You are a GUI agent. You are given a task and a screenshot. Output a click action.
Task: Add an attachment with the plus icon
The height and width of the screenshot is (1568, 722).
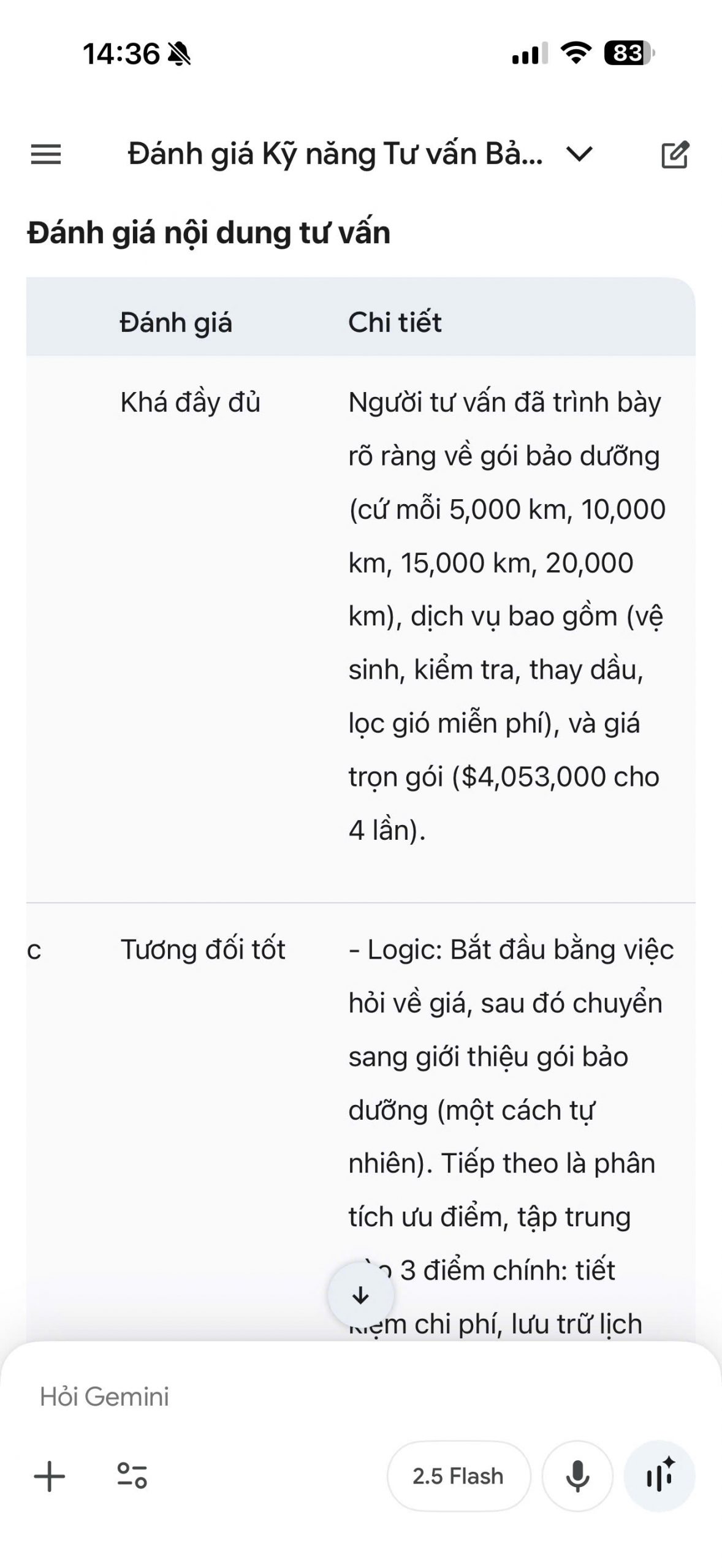click(x=50, y=1476)
